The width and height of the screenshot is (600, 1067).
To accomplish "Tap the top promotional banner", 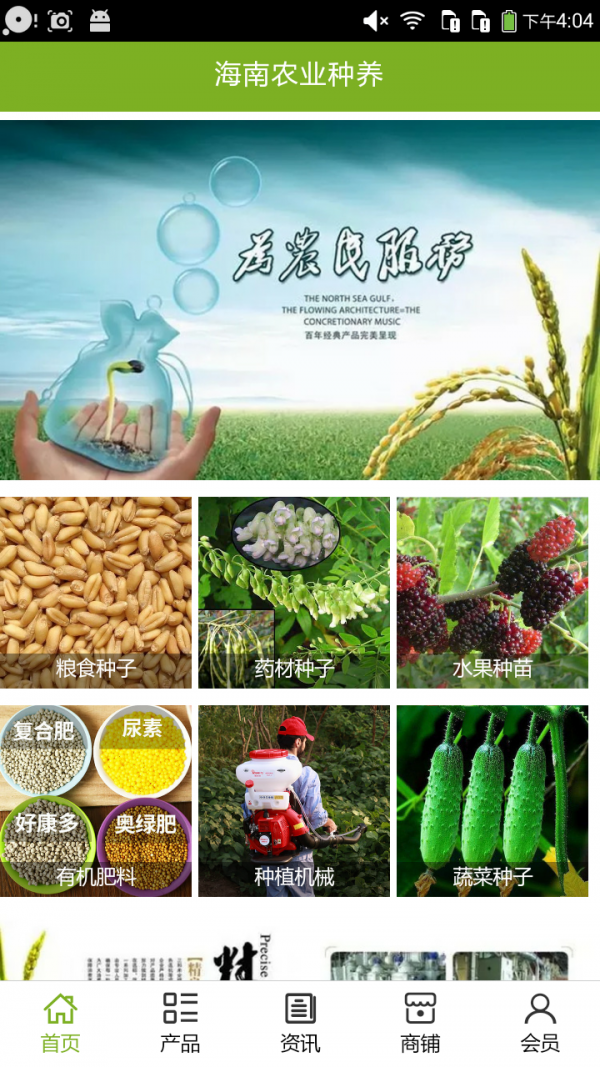I will [x=300, y=300].
